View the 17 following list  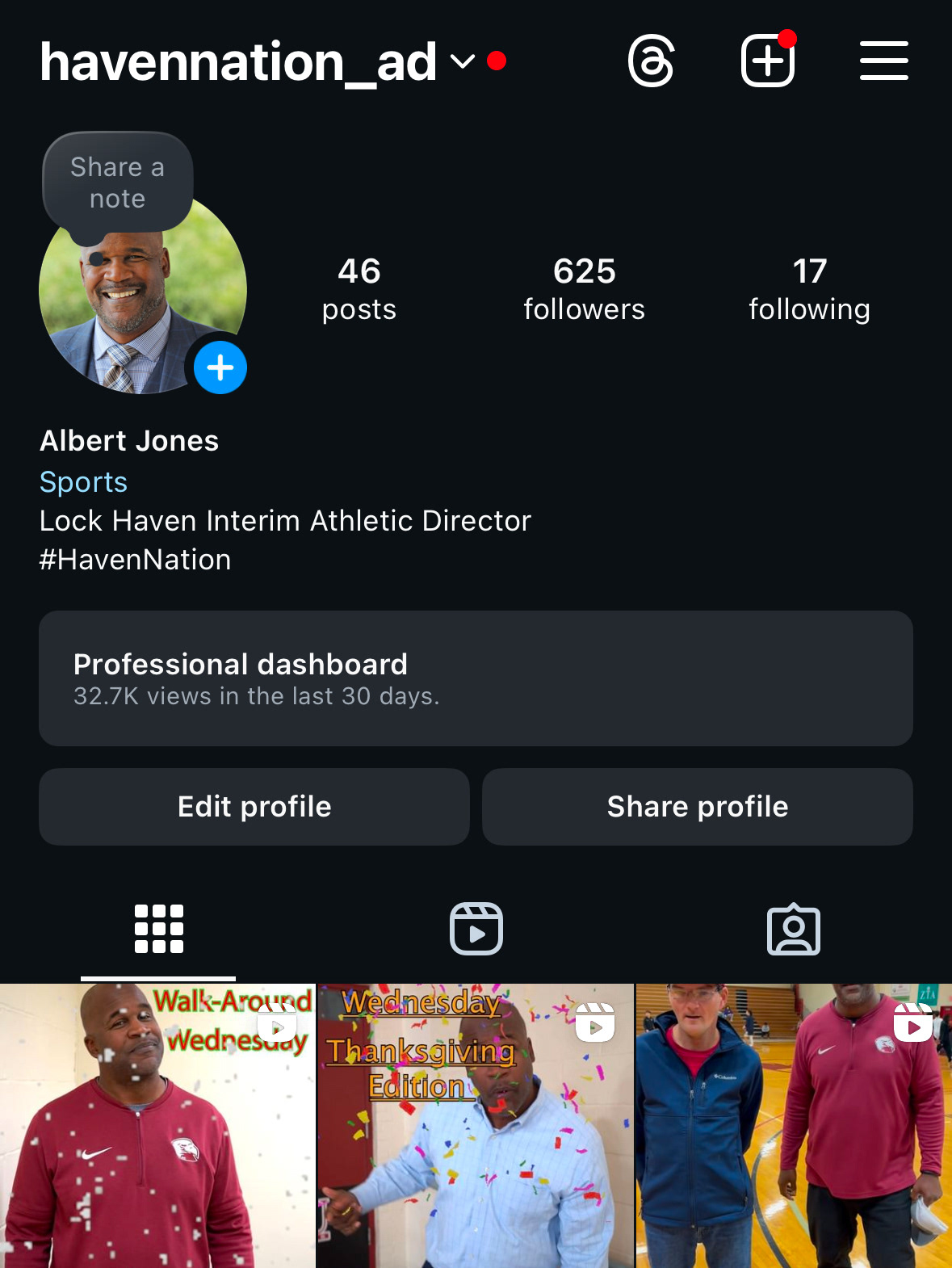[809, 289]
